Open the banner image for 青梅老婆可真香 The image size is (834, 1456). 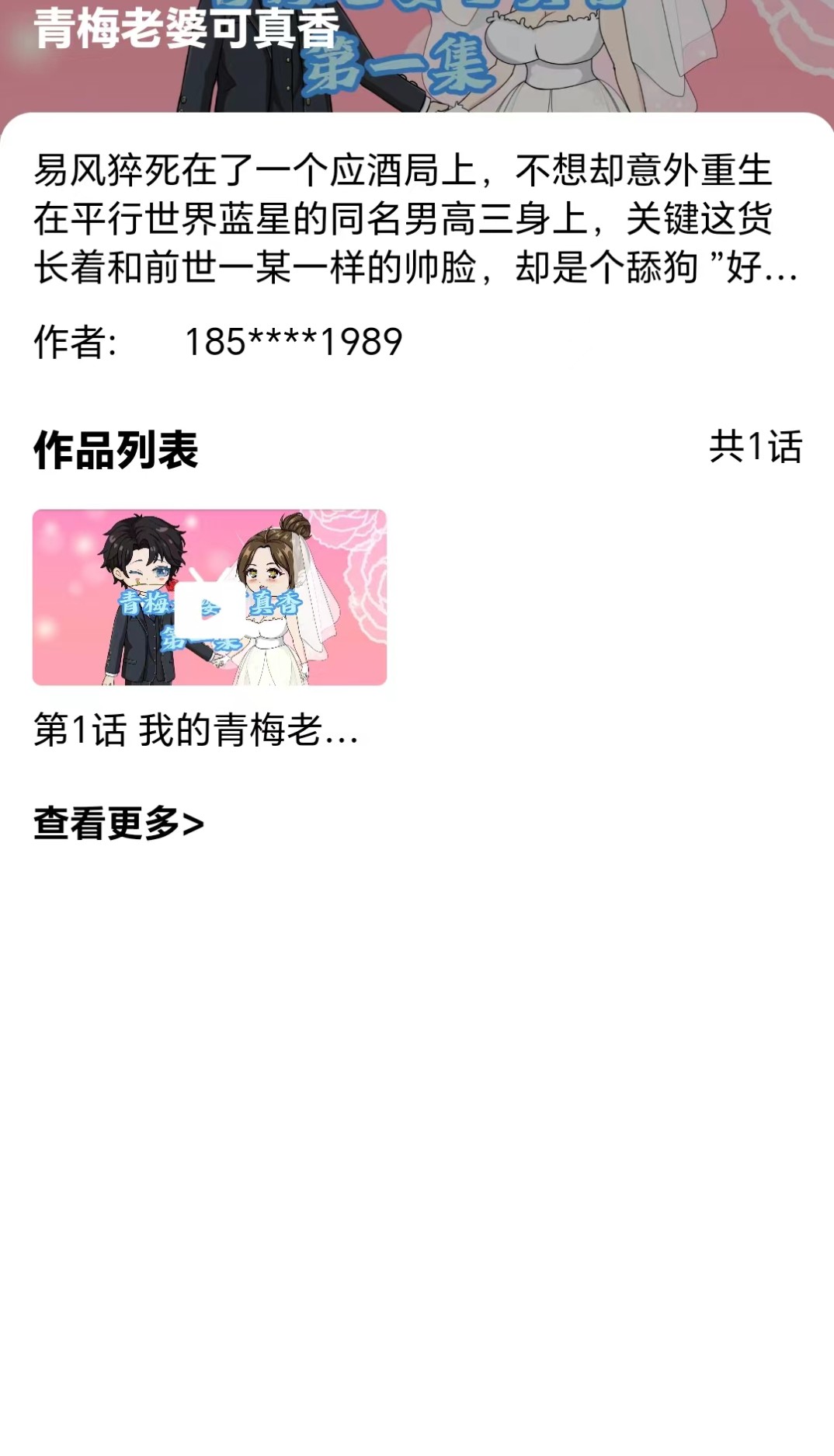coord(417,58)
